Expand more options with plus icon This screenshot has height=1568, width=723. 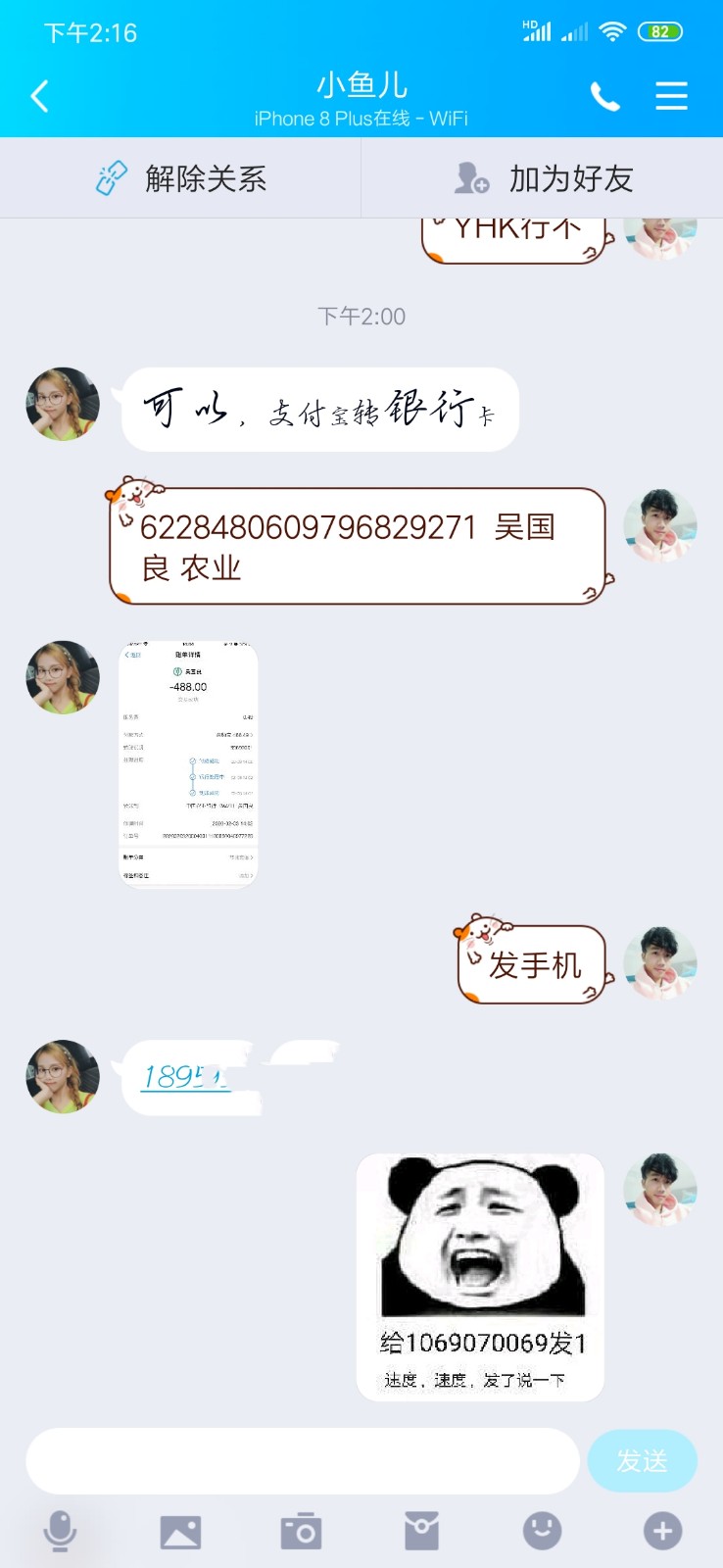click(662, 1531)
